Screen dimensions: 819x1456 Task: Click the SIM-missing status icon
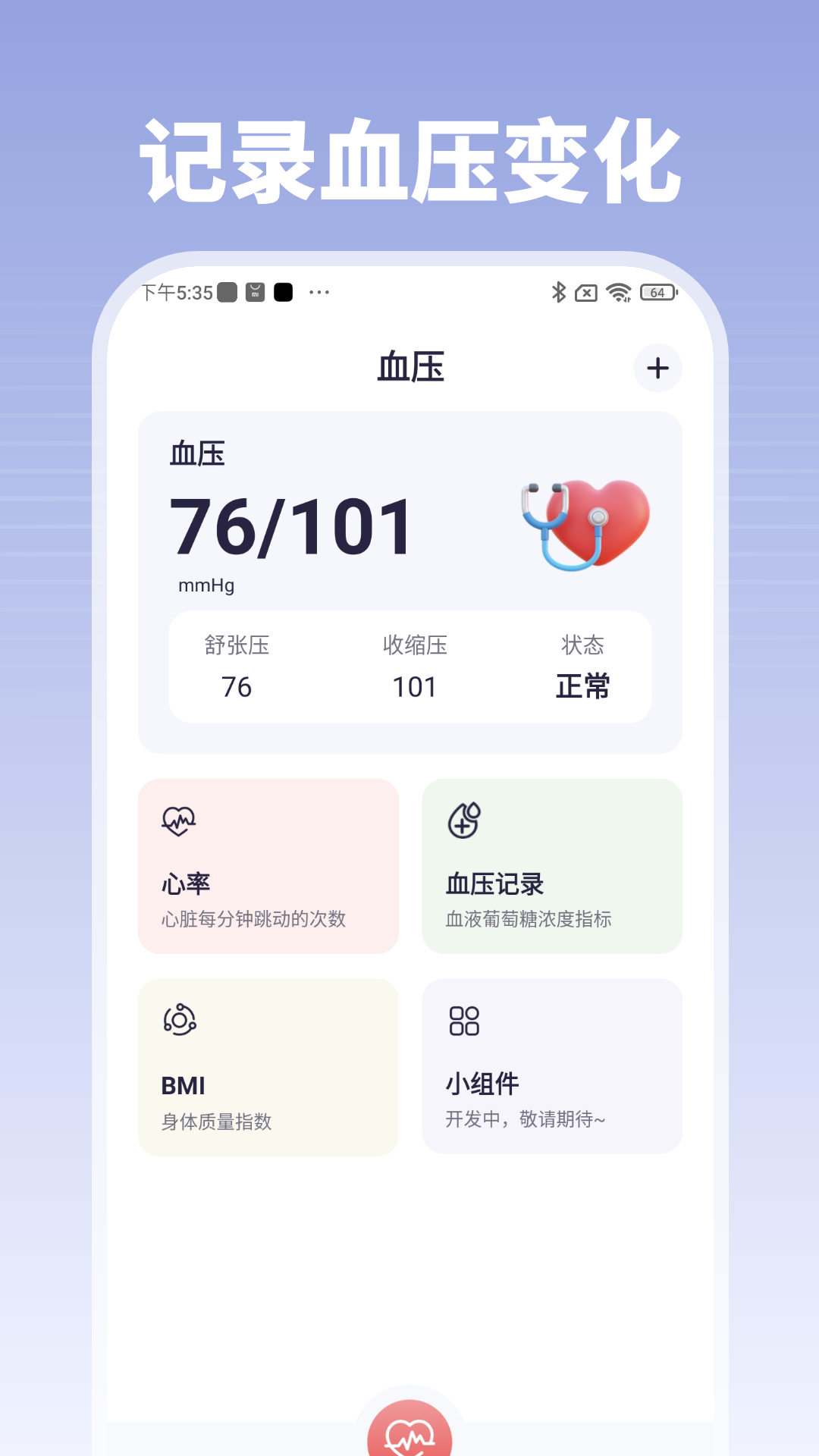tap(586, 290)
